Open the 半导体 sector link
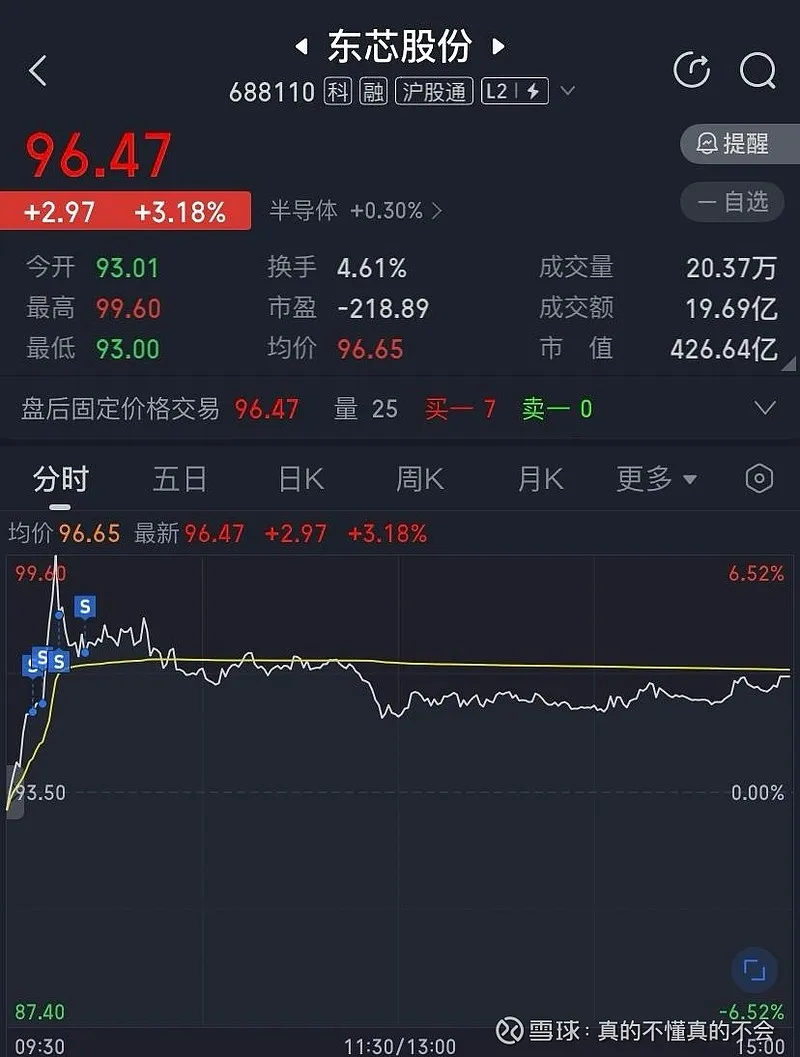800x1057 pixels. [x=355, y=211]
